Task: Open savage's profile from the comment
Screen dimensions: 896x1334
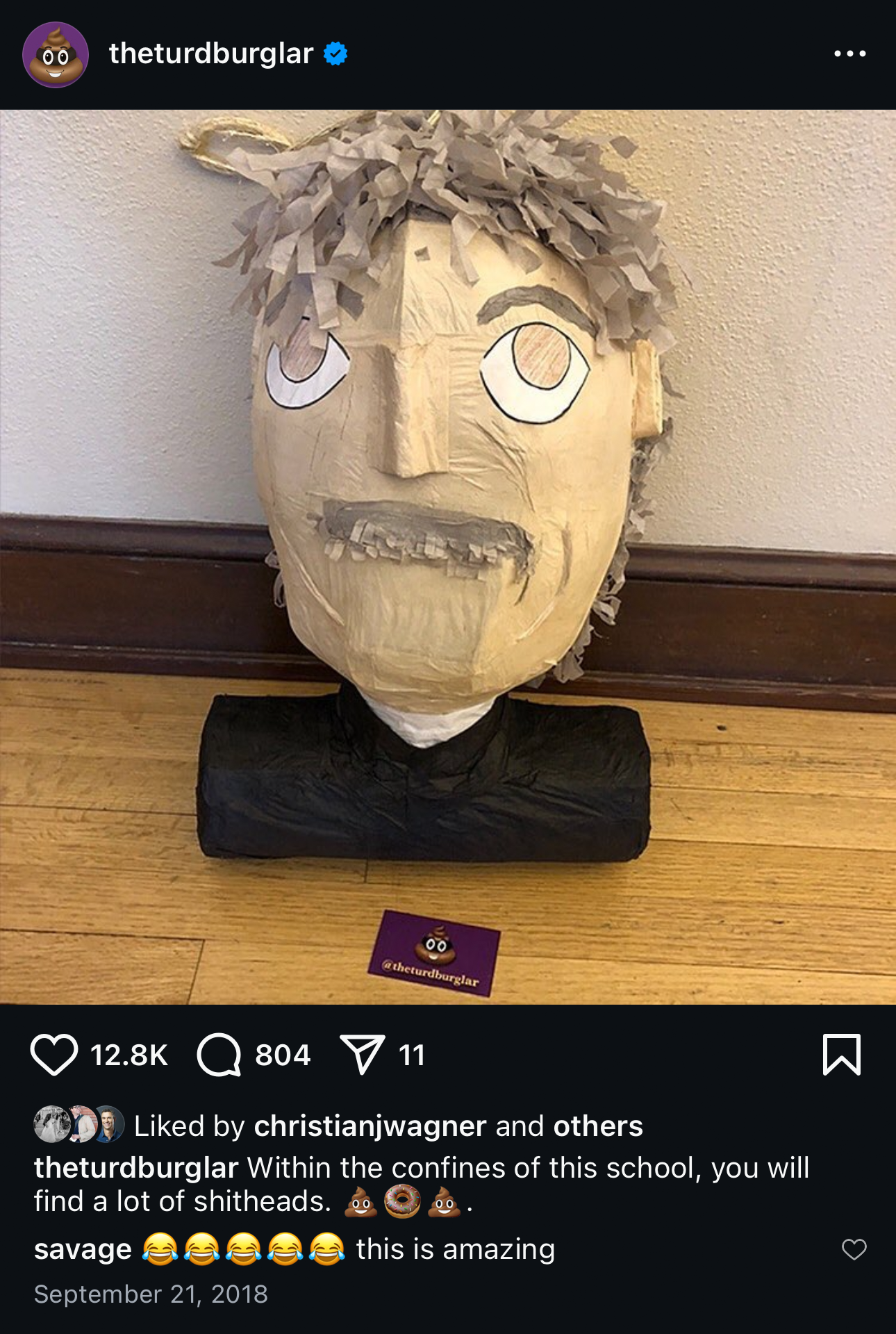Action: click(83, 1249)
